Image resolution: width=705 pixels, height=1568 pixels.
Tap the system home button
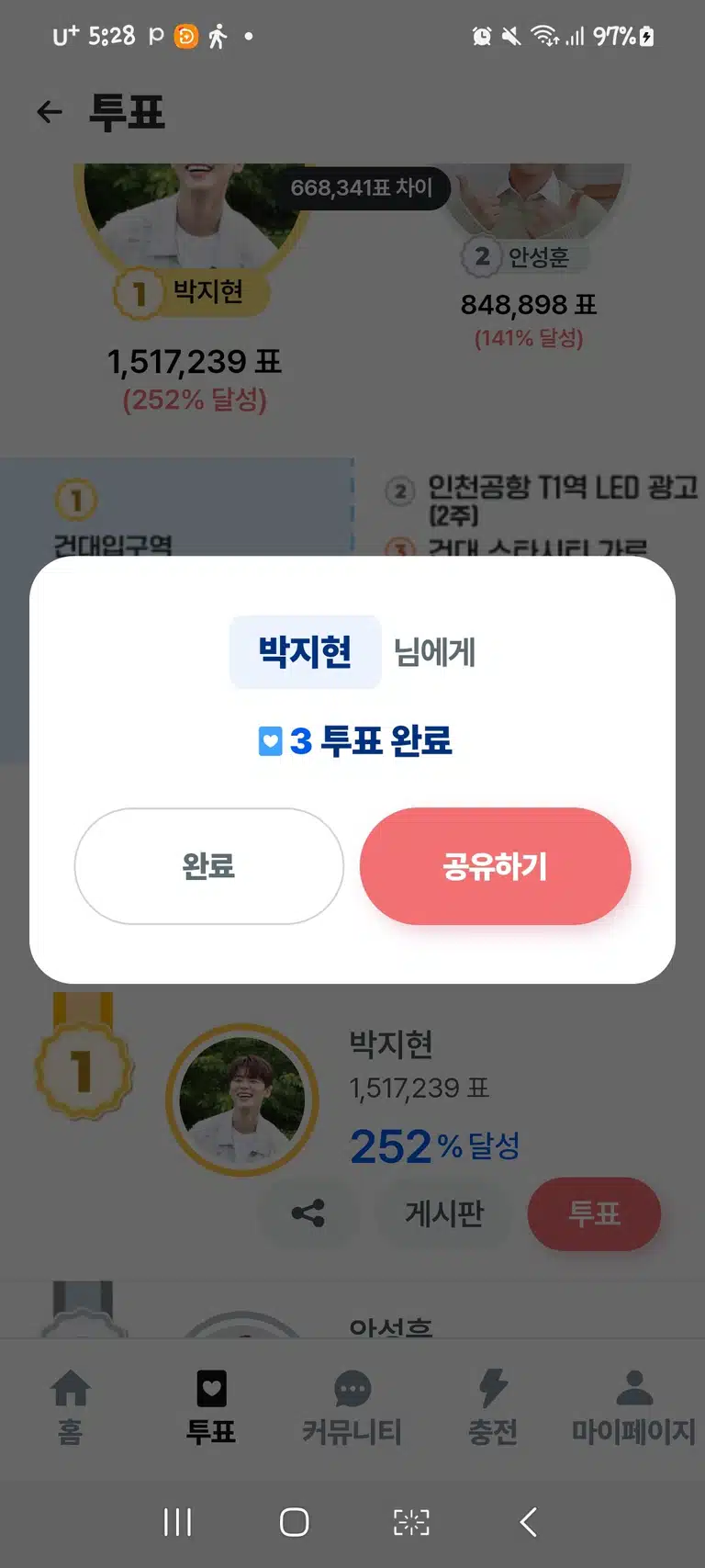click(x=294, y=1522)
